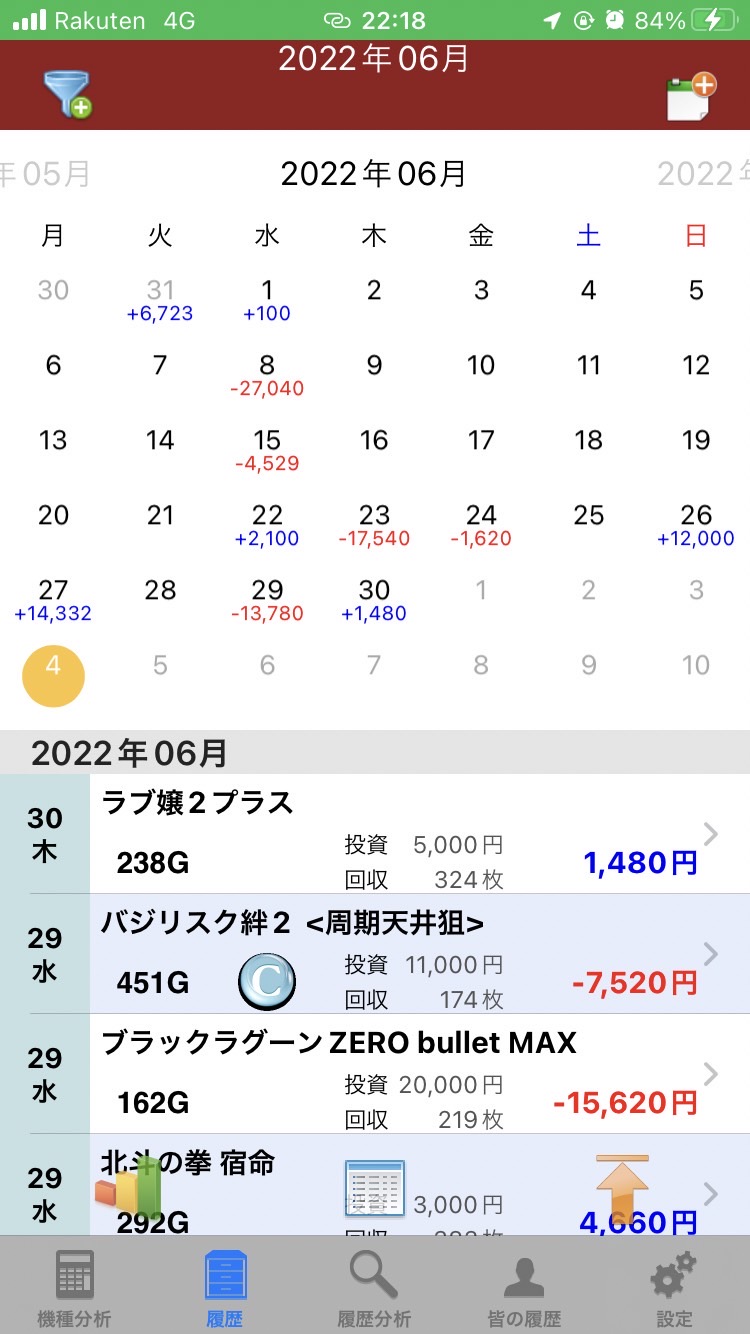Select June 26 on the calendar
Screen dimensions: 750x1334
tap(696, 525)
